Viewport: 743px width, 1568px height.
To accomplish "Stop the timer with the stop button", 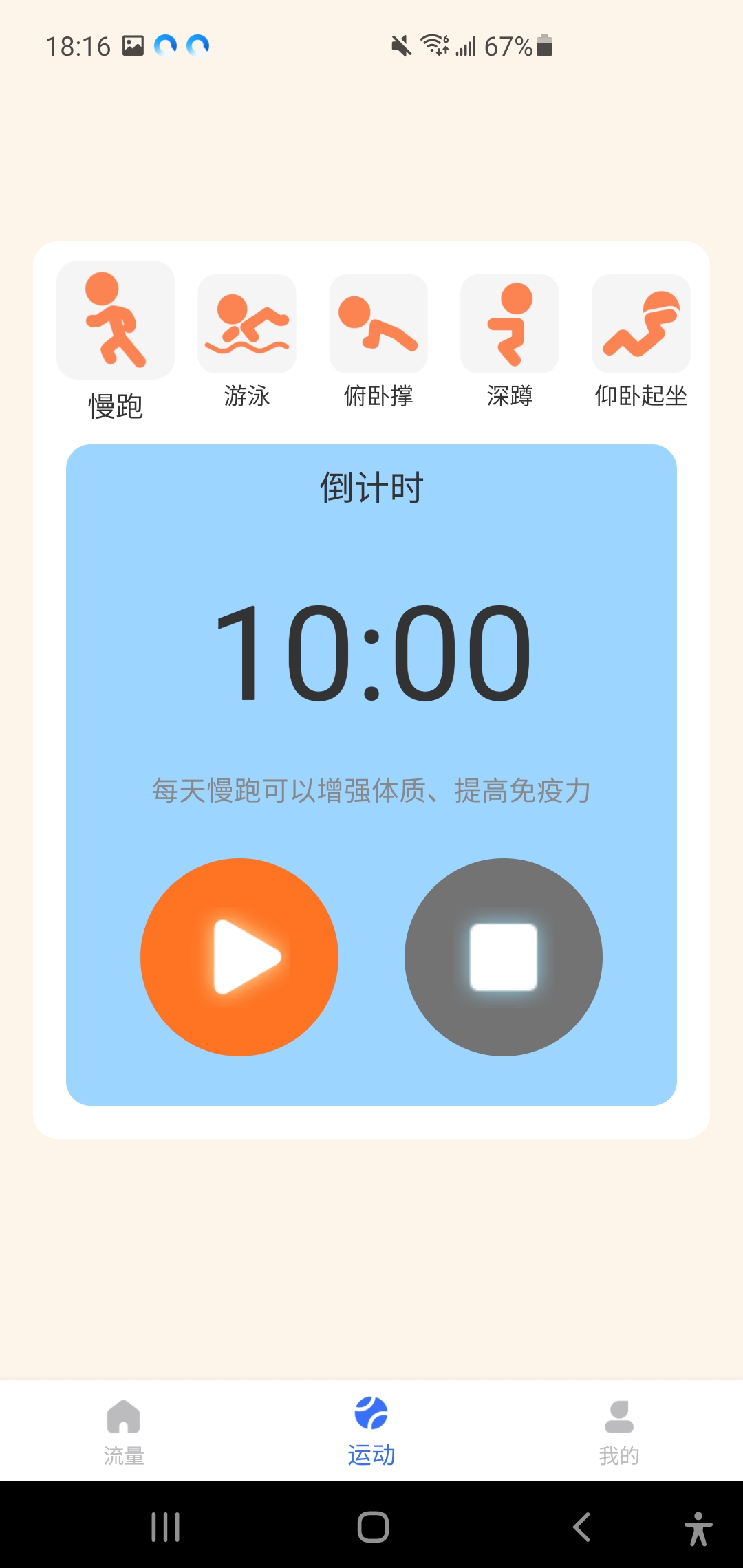I will point(503,957).
